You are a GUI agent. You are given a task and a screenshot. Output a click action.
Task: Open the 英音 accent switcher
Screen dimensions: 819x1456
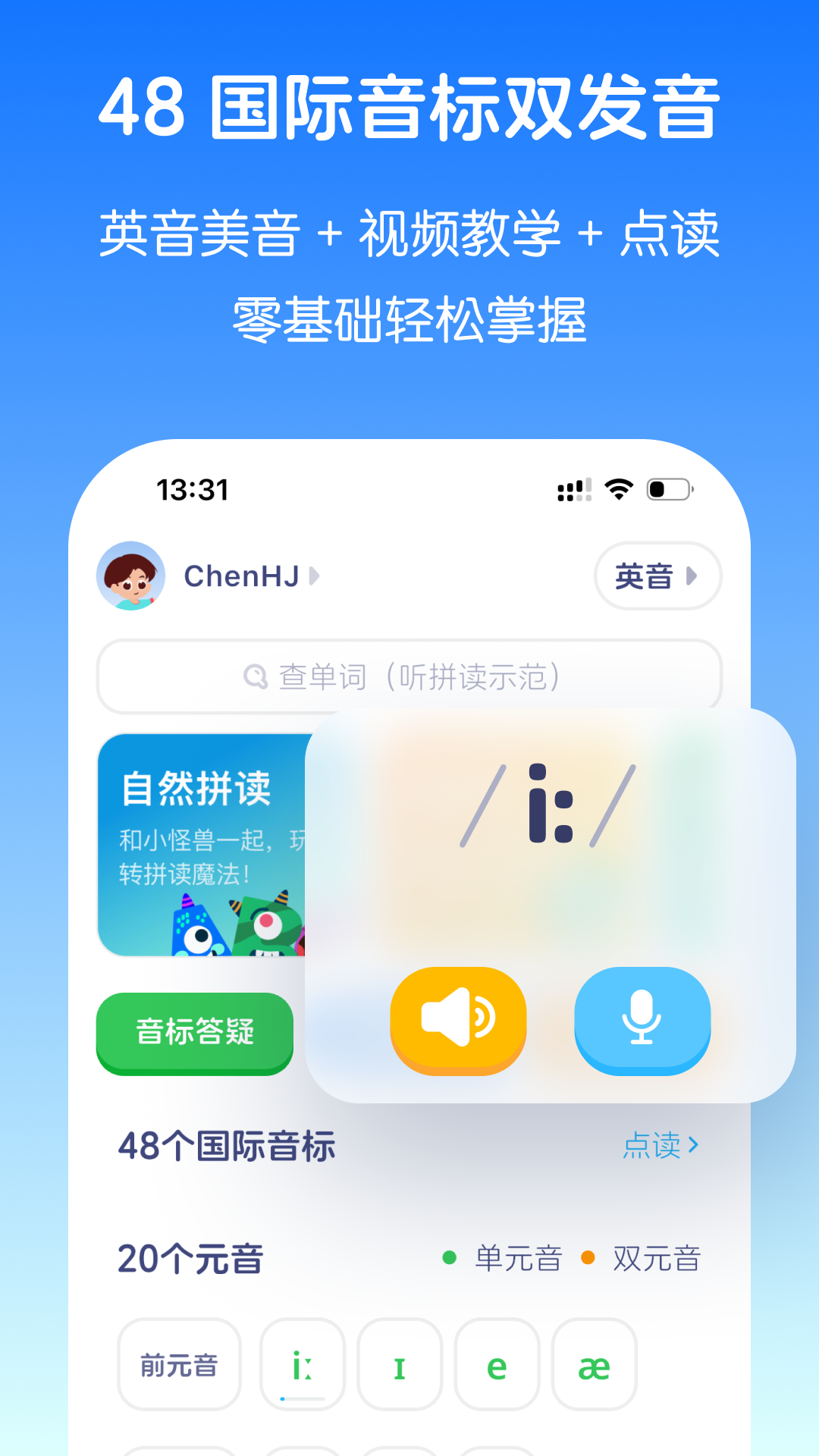tap(657, 577)
